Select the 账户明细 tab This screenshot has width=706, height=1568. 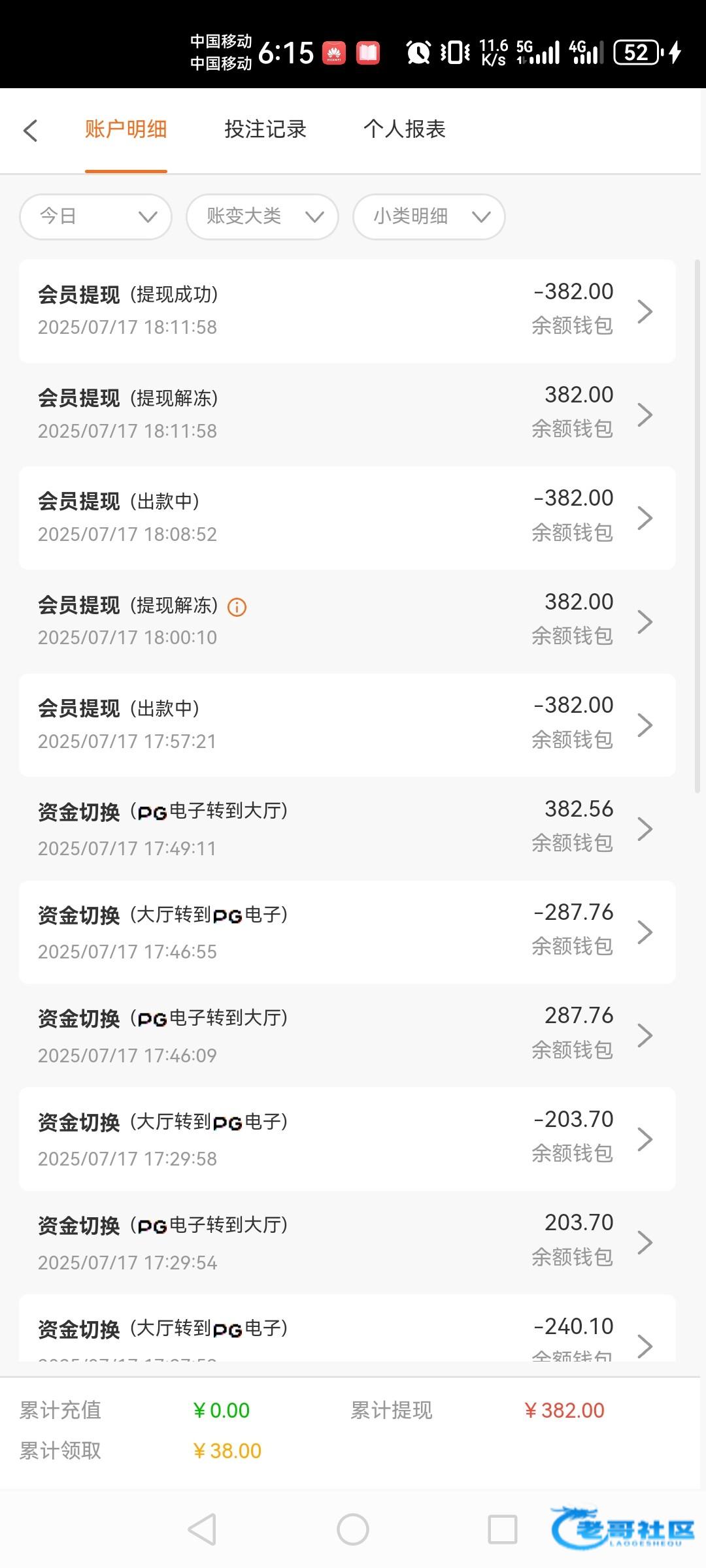point(126,129)
